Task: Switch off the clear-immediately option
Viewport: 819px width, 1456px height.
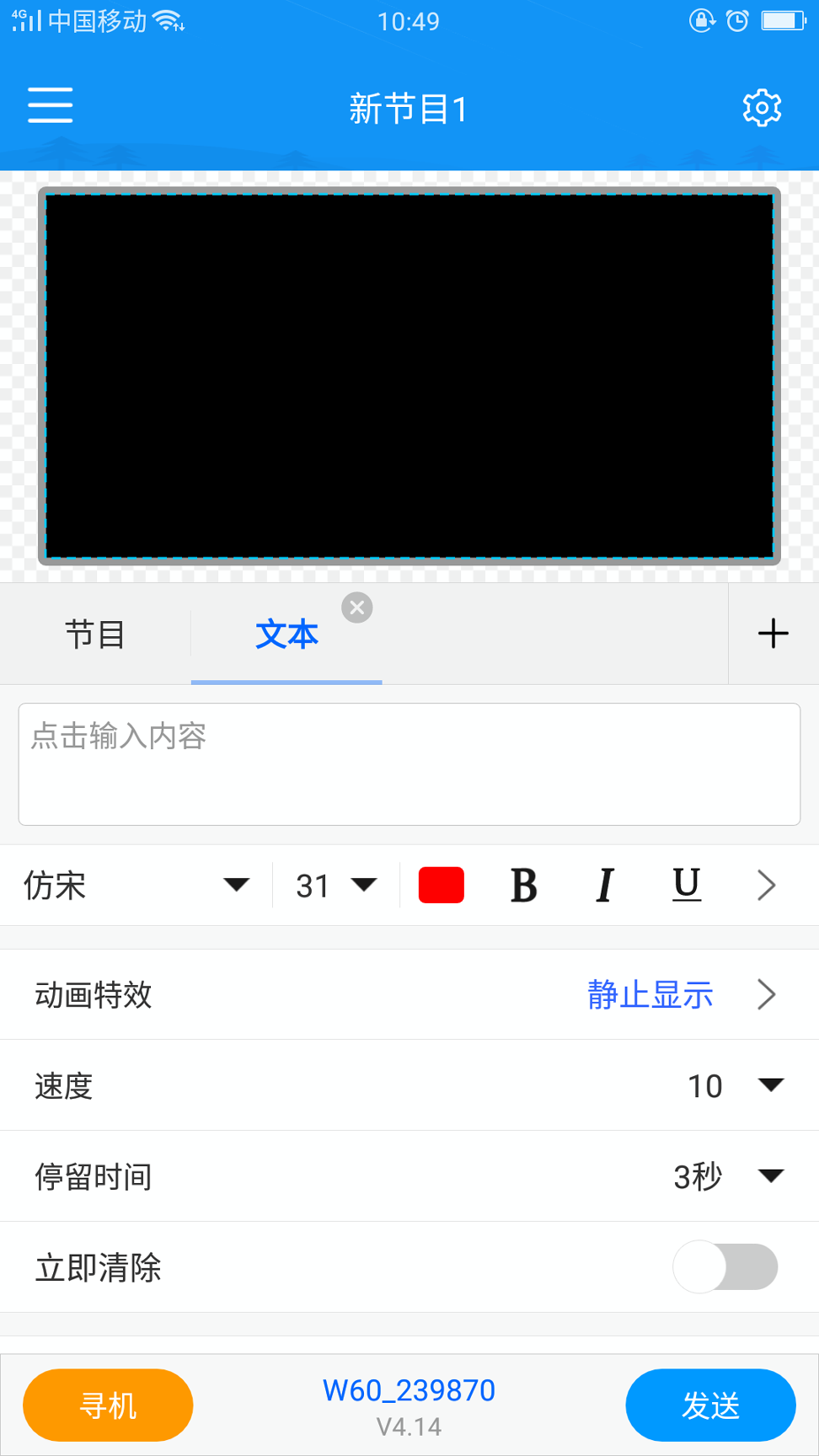Action: (x=725, y=1267)
